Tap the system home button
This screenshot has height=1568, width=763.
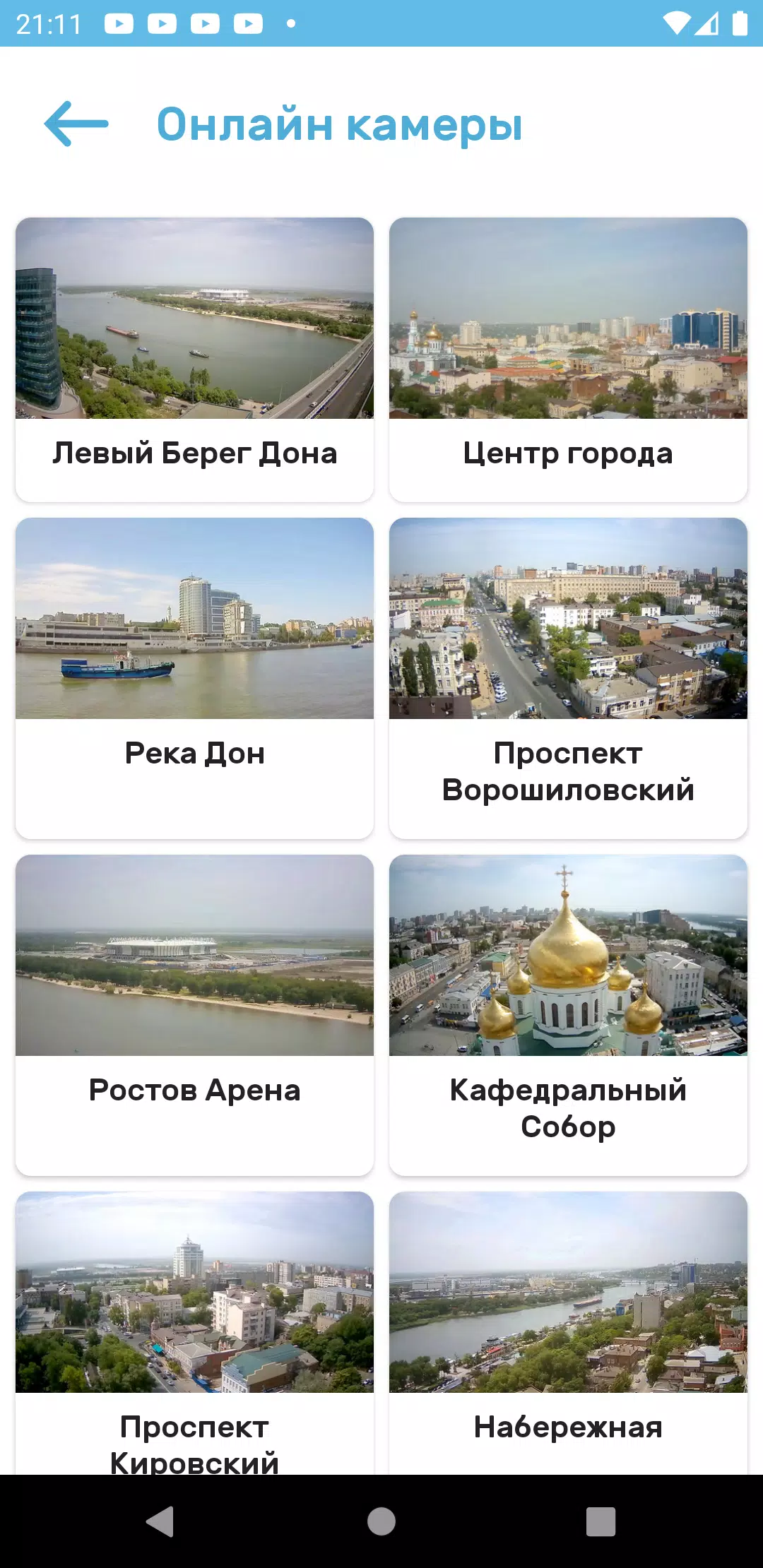(381, 1521)
